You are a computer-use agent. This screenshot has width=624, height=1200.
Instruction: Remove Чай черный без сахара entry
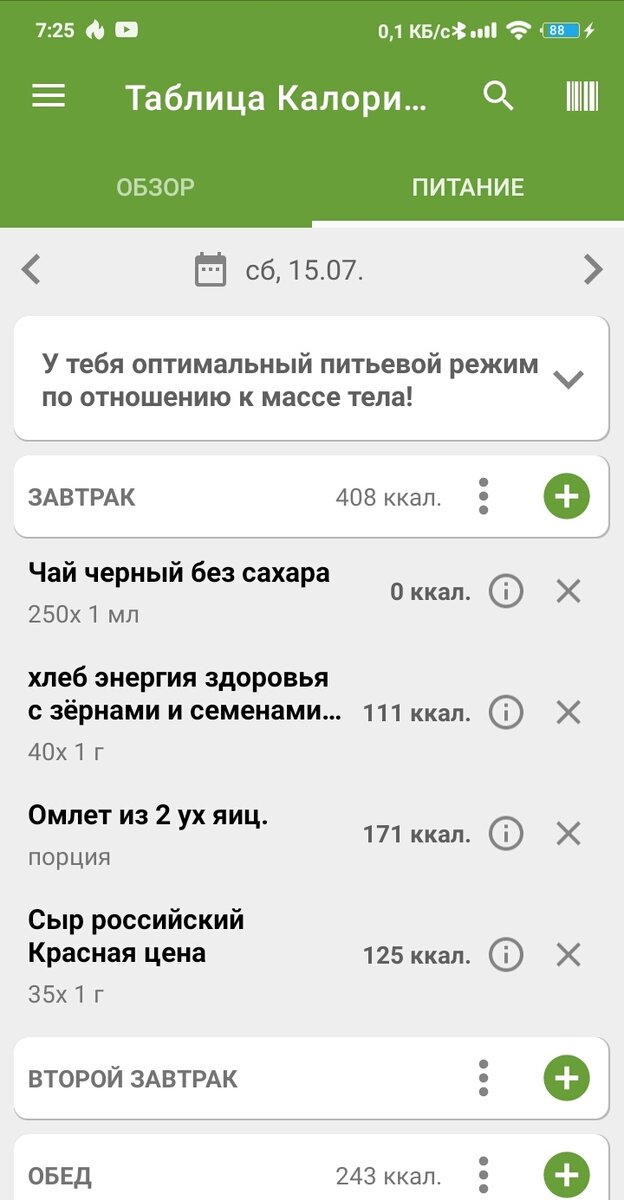point(568,592)
